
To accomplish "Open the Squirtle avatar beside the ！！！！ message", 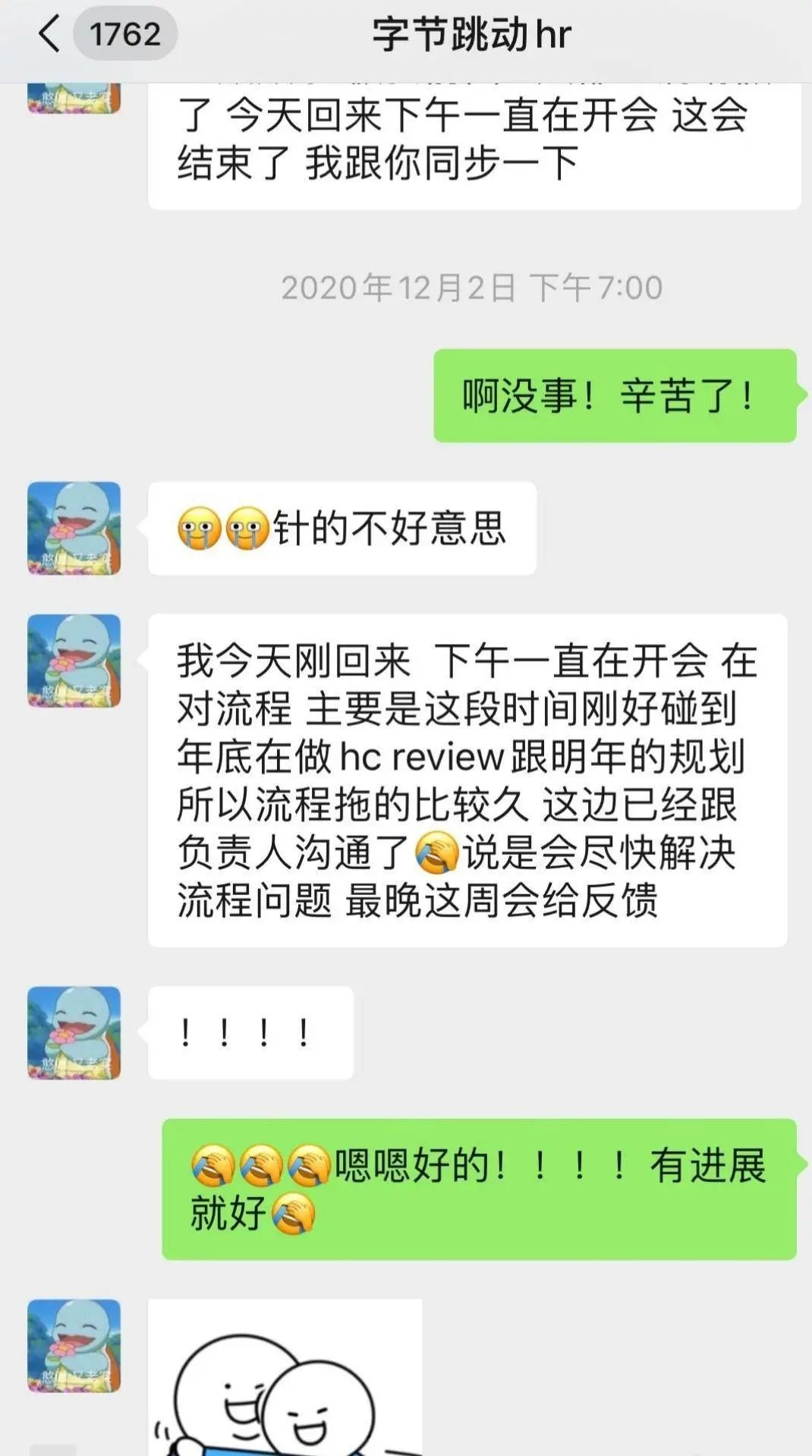I will pyautogui.click(x=73, y=1032).
